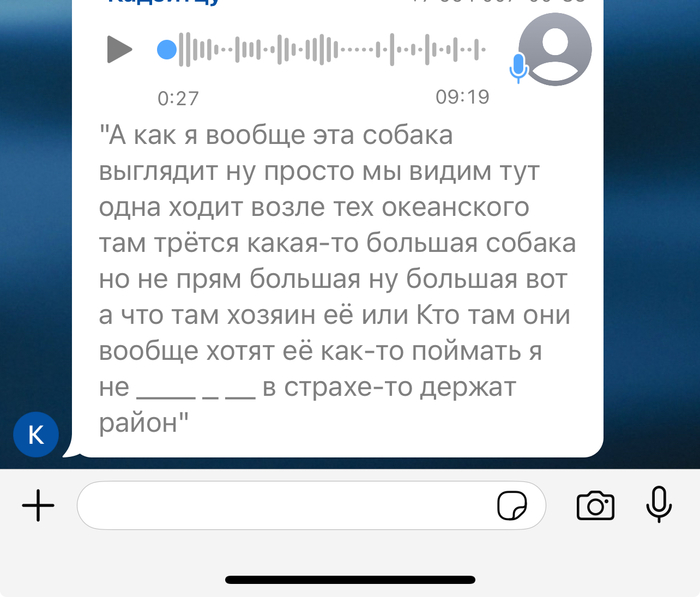Play the 0:27 voice message
This screenshot has width=700, height=597.
(x=119, y=49)
